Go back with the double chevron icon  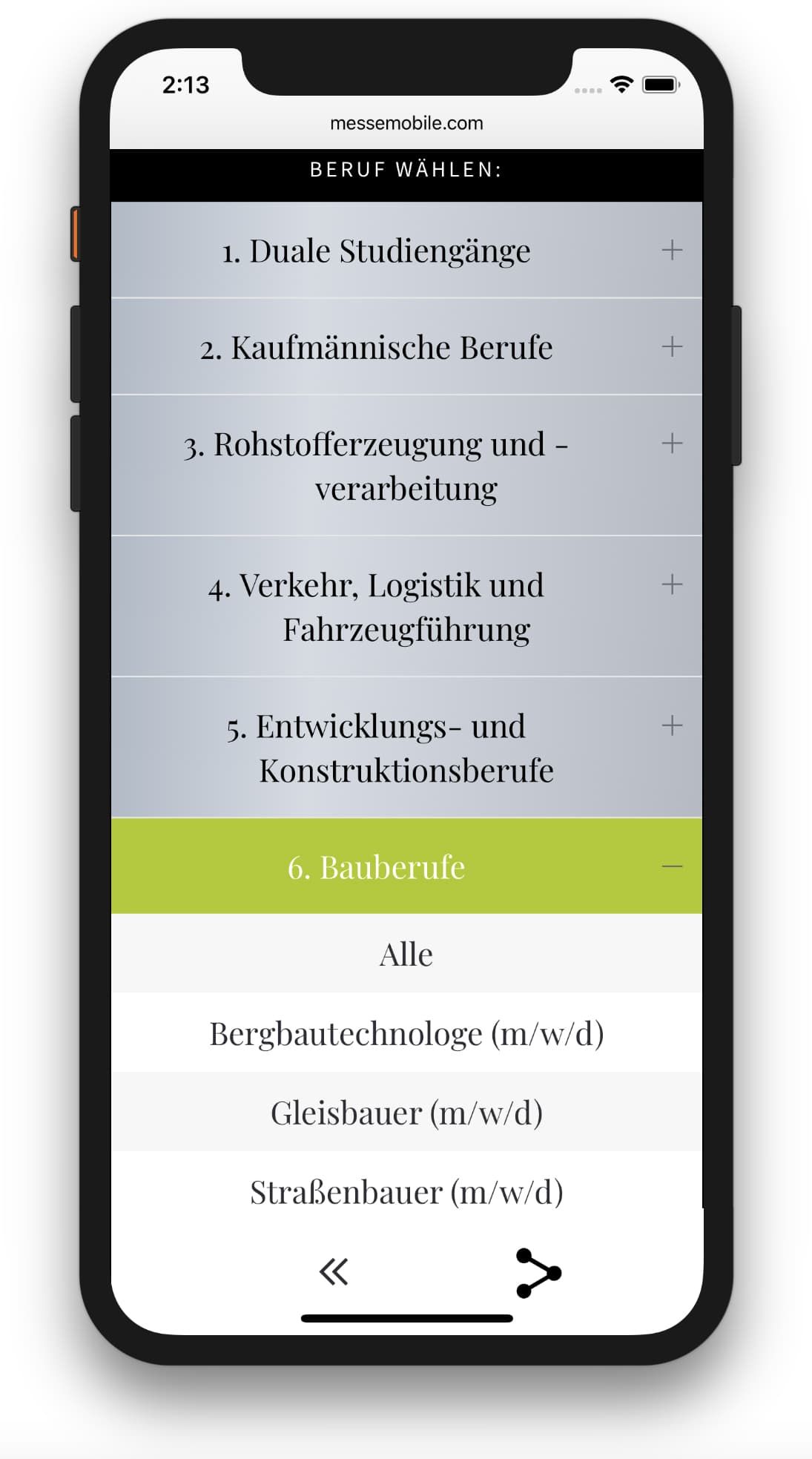pyautogui.click(x=334, y=1271)
